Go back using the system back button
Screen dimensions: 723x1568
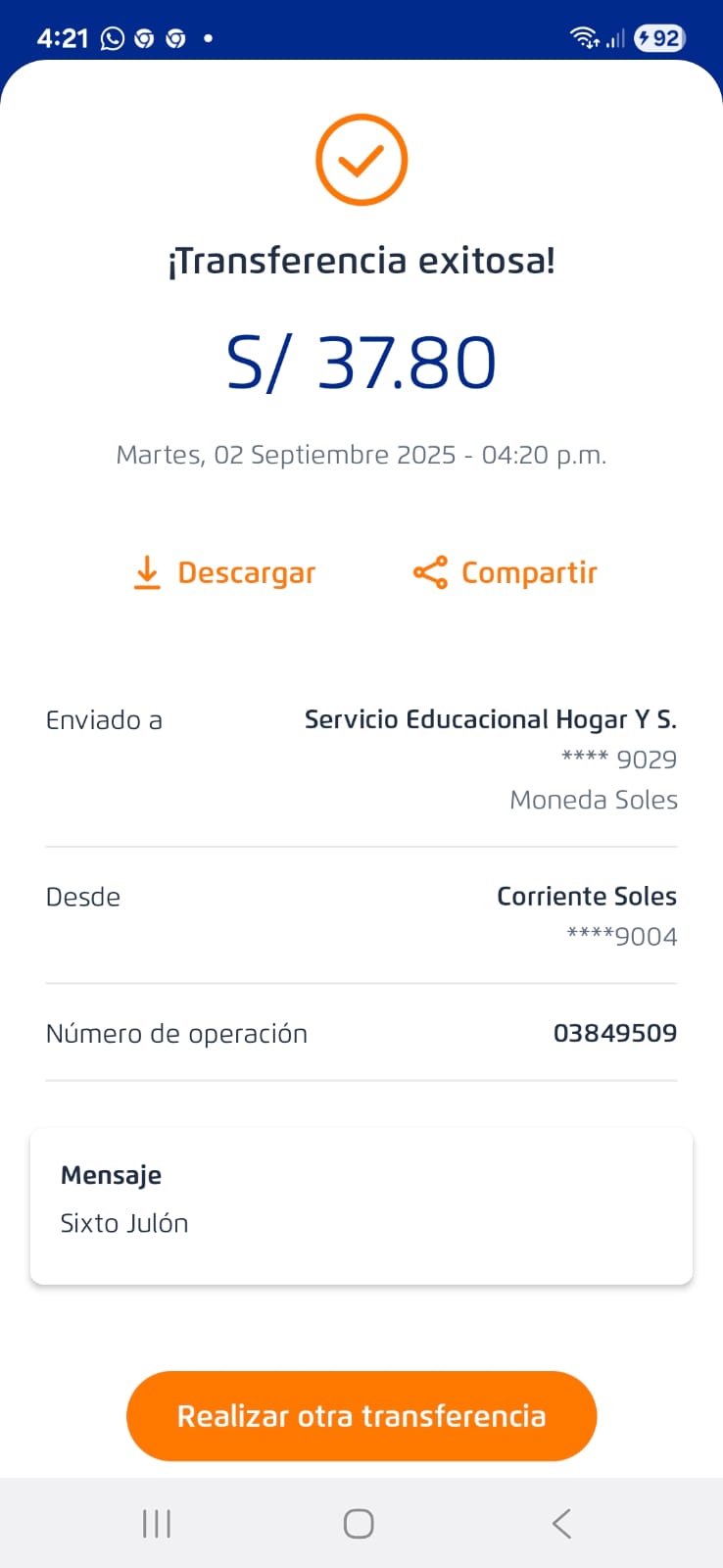pos(561,1524)
